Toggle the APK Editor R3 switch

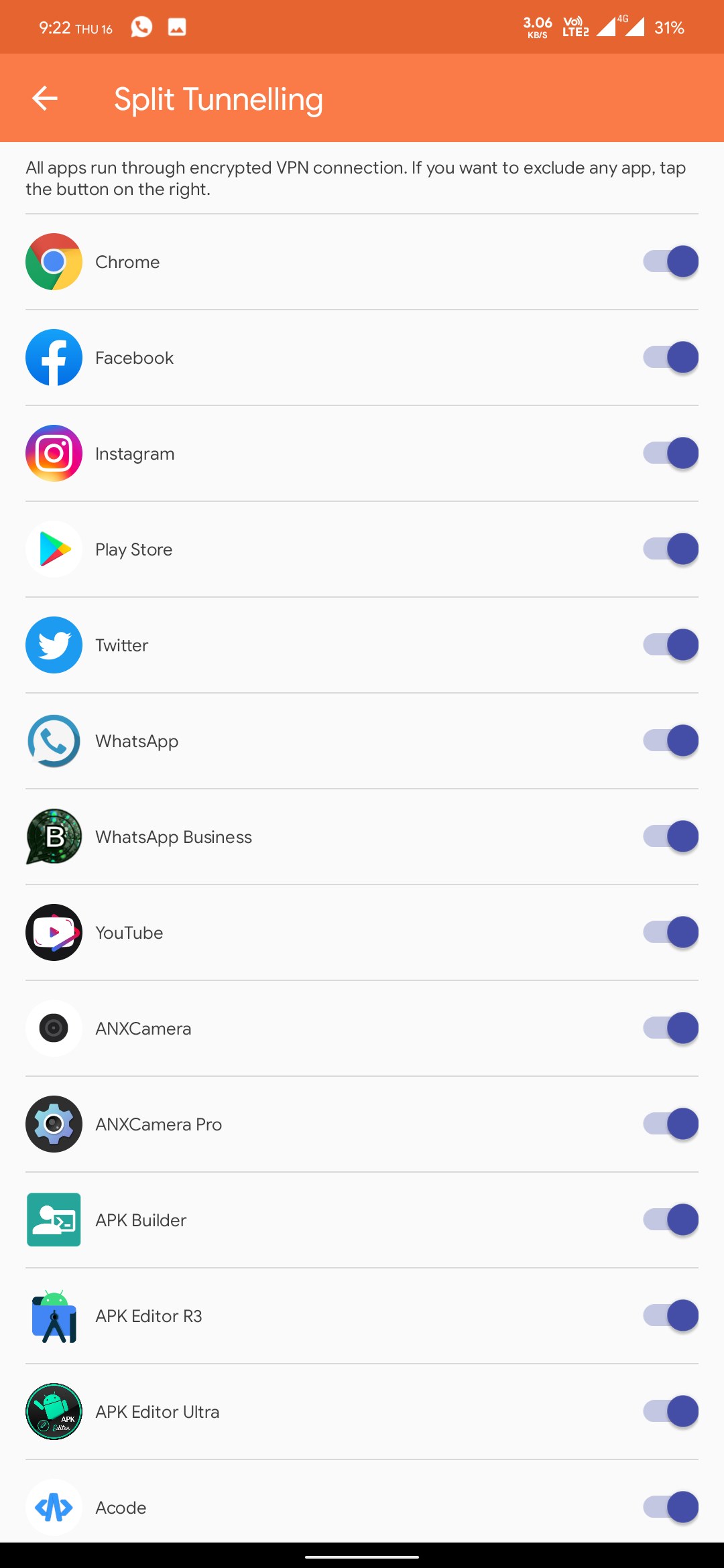(x=670, y=1315)
